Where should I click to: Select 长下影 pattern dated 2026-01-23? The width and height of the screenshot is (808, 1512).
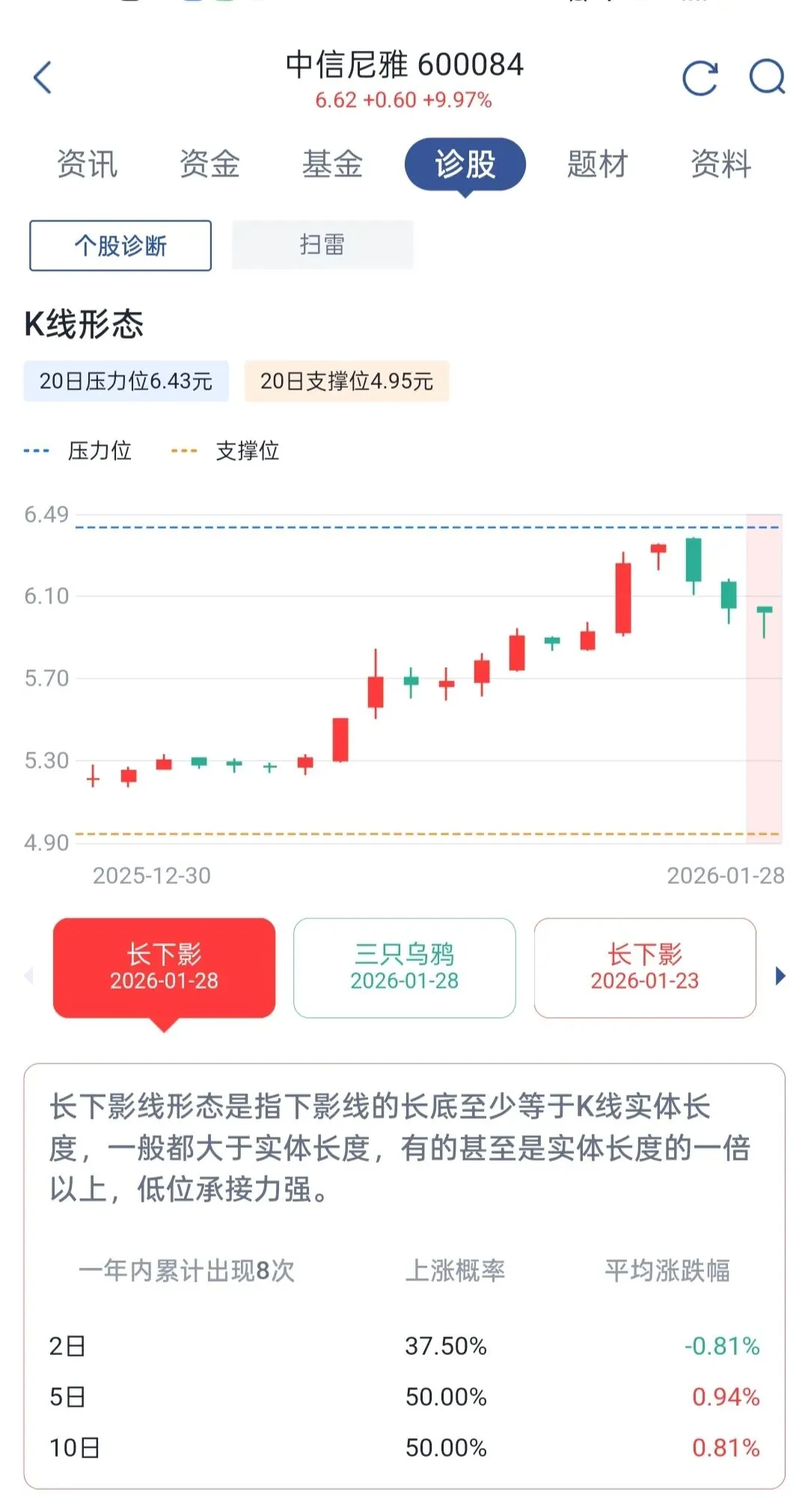(x=645, y=968)
